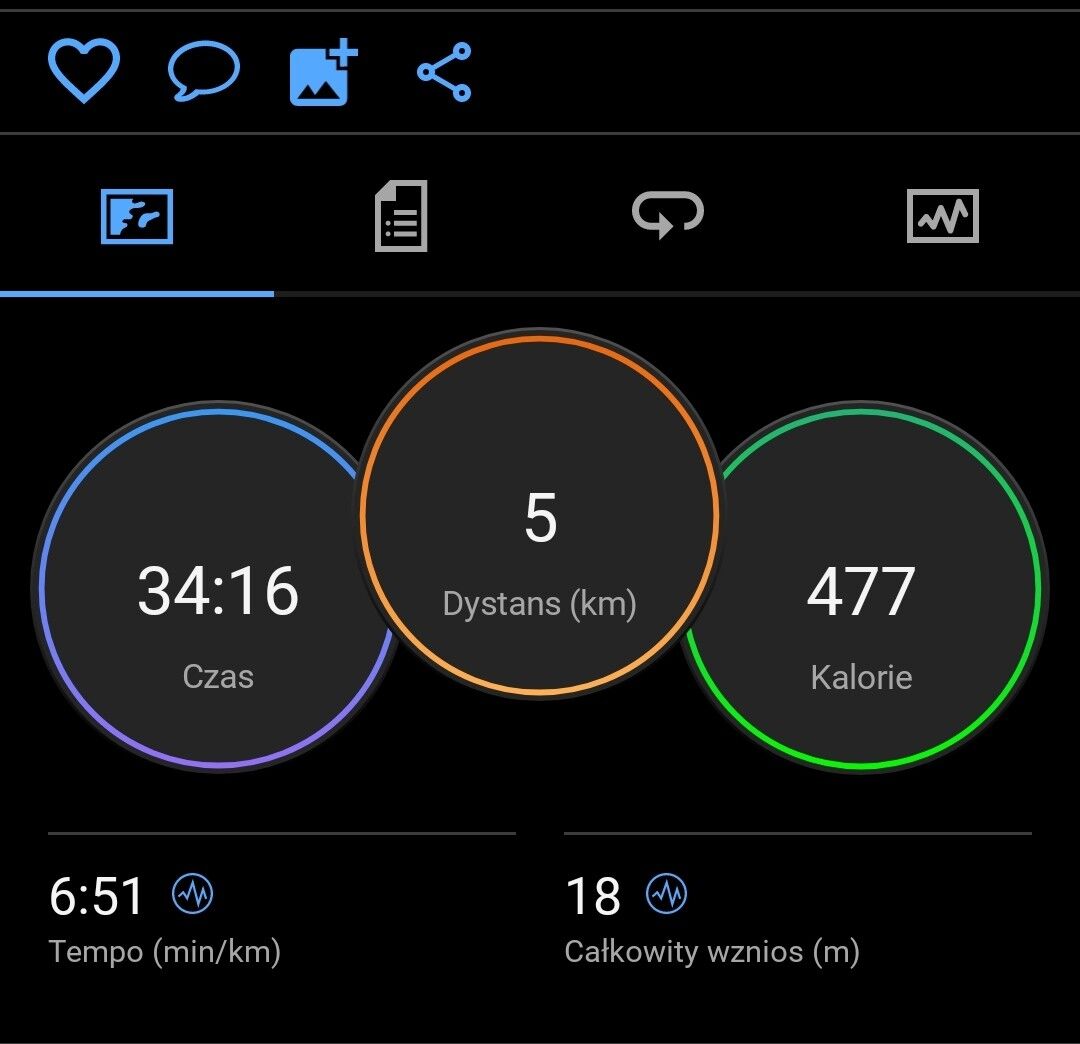Add a photo to this activity

click(323, 72)
